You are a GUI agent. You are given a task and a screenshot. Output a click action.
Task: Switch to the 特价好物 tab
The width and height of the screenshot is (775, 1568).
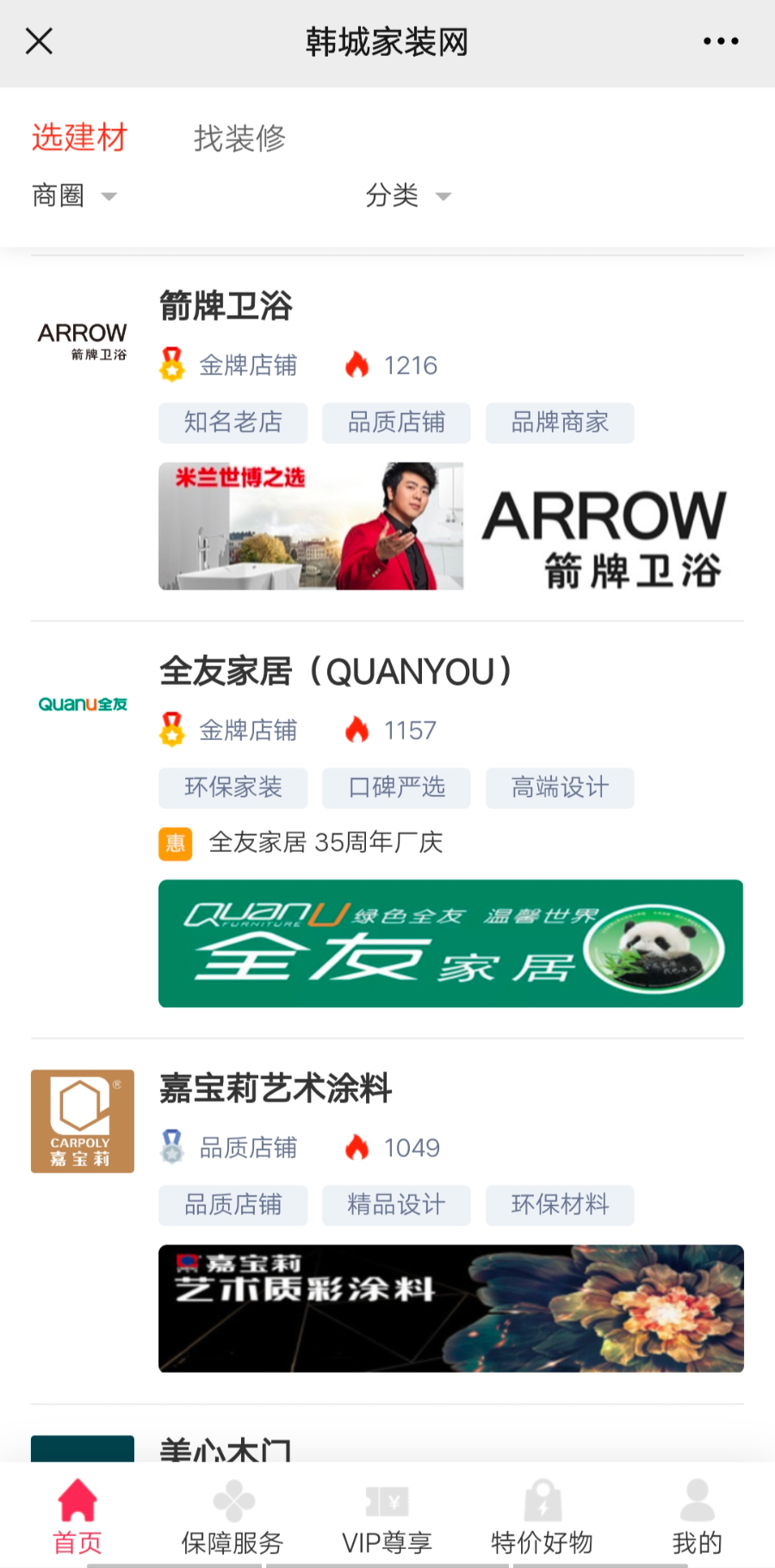(x=542, y=1517)
